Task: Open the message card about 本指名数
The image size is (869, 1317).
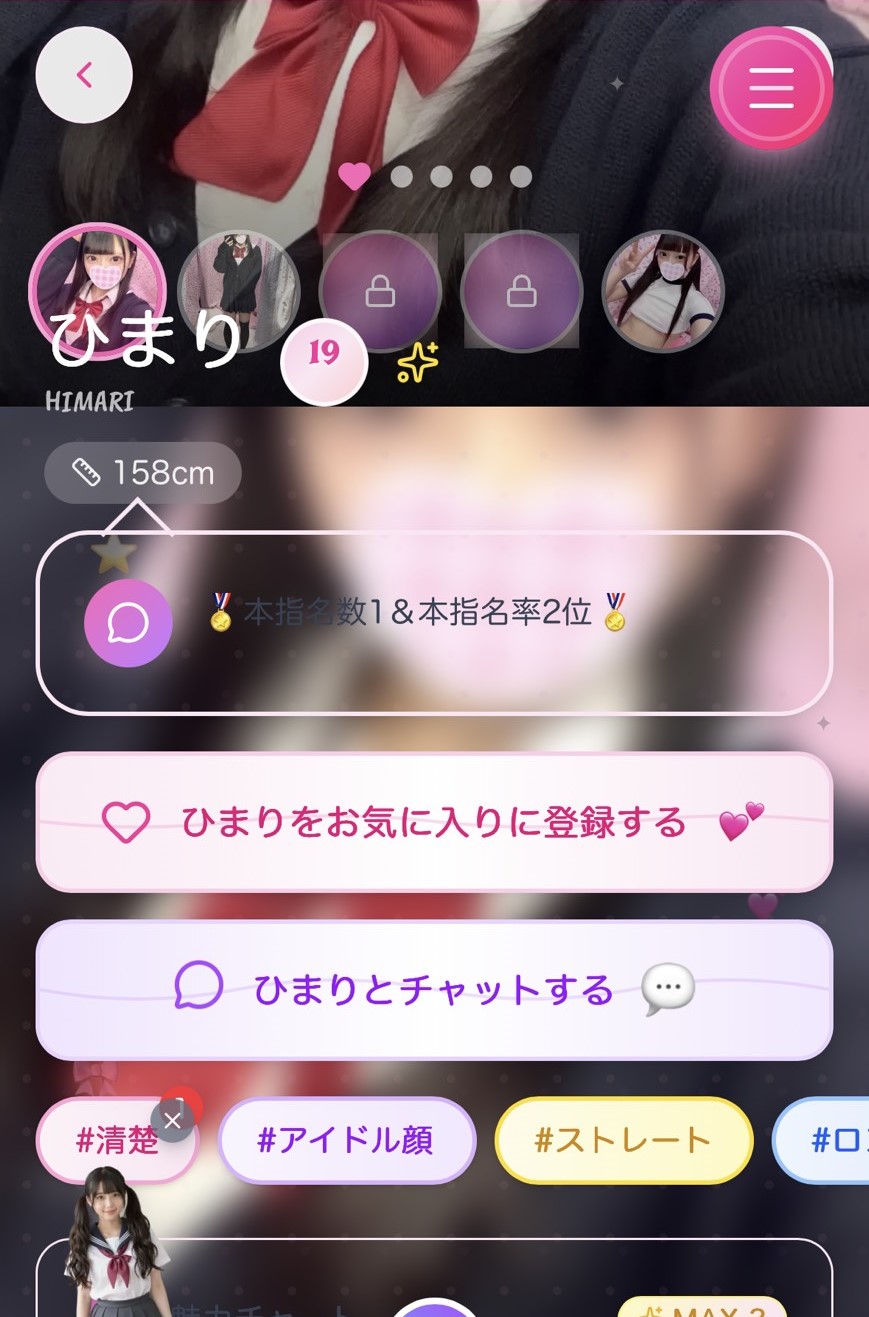Action: (434, 622)
